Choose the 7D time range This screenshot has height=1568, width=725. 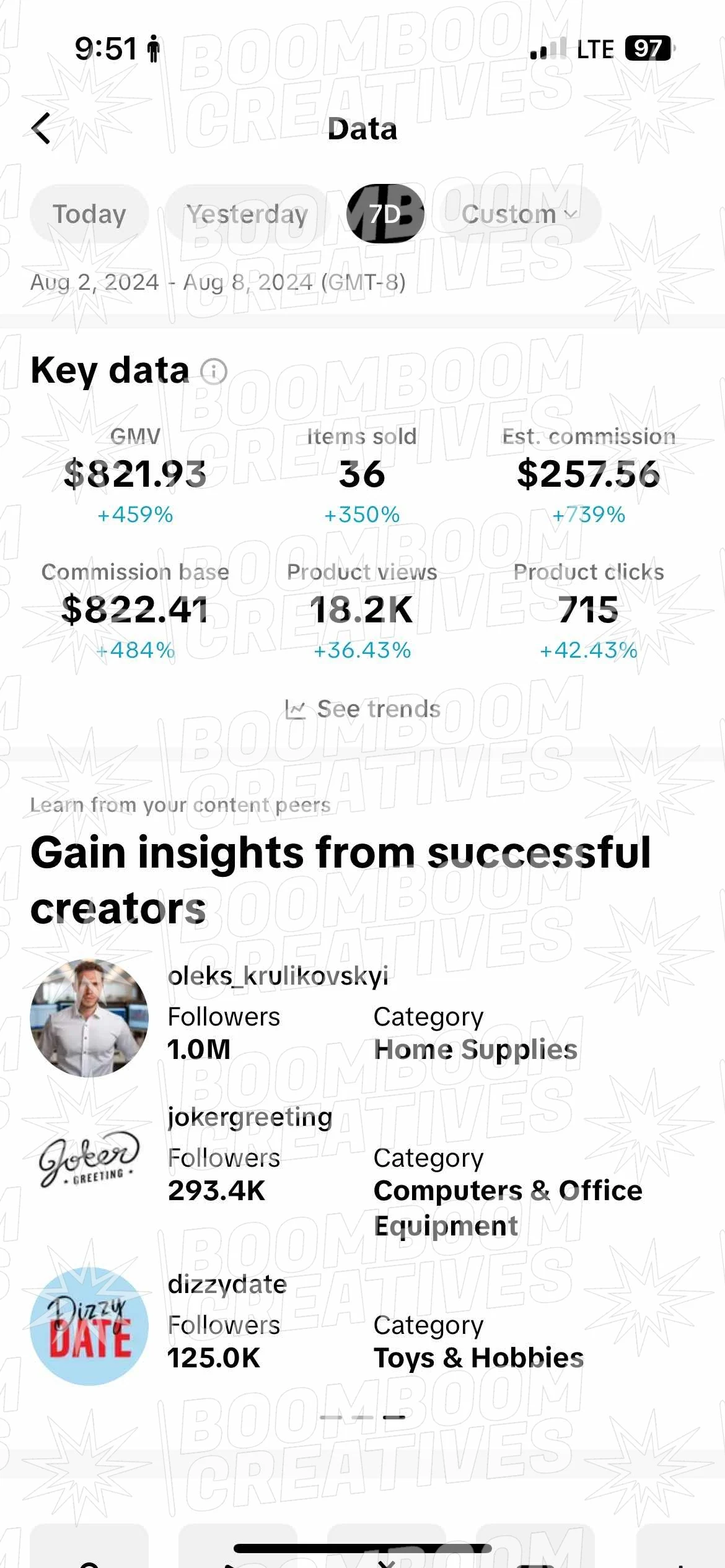pos(385,214)
